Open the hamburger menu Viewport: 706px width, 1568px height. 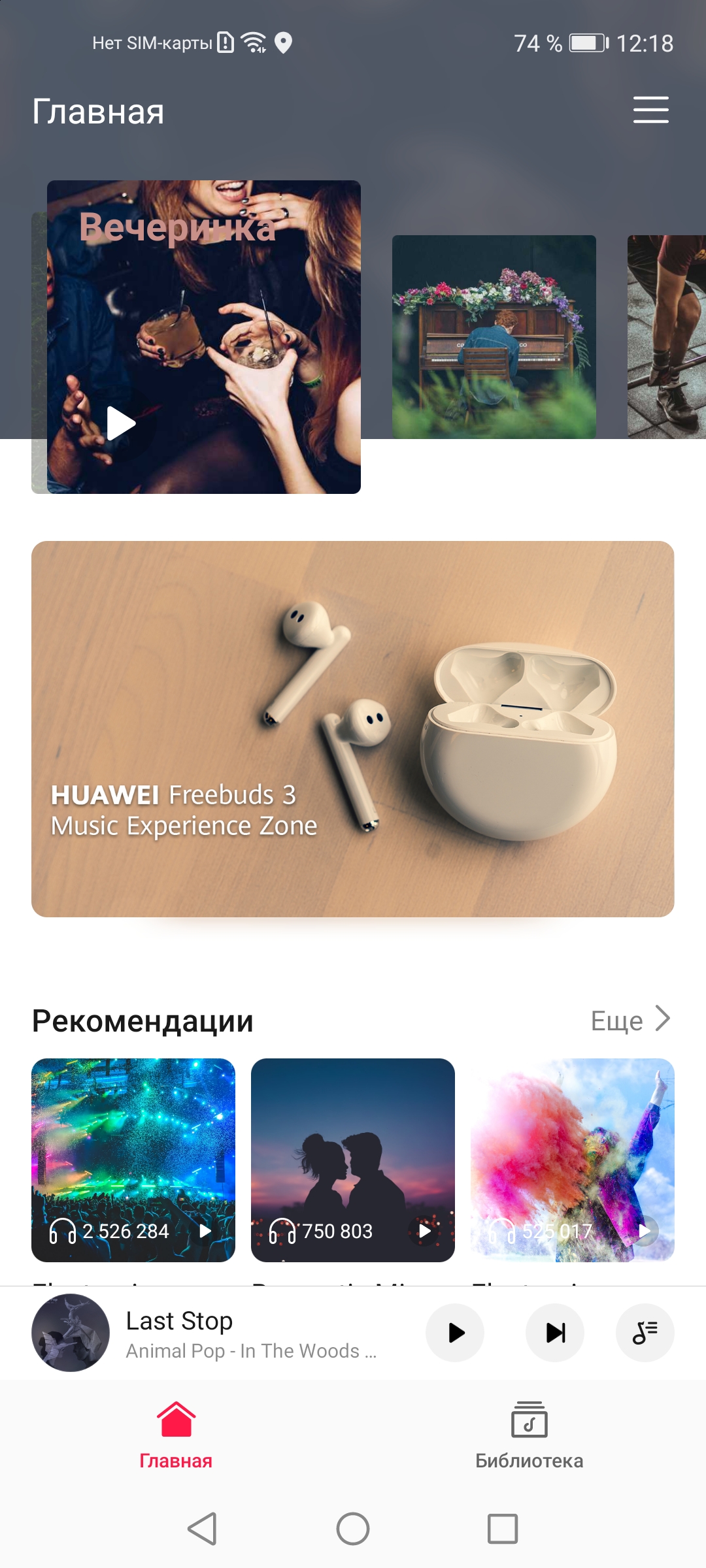coord(650,110)
